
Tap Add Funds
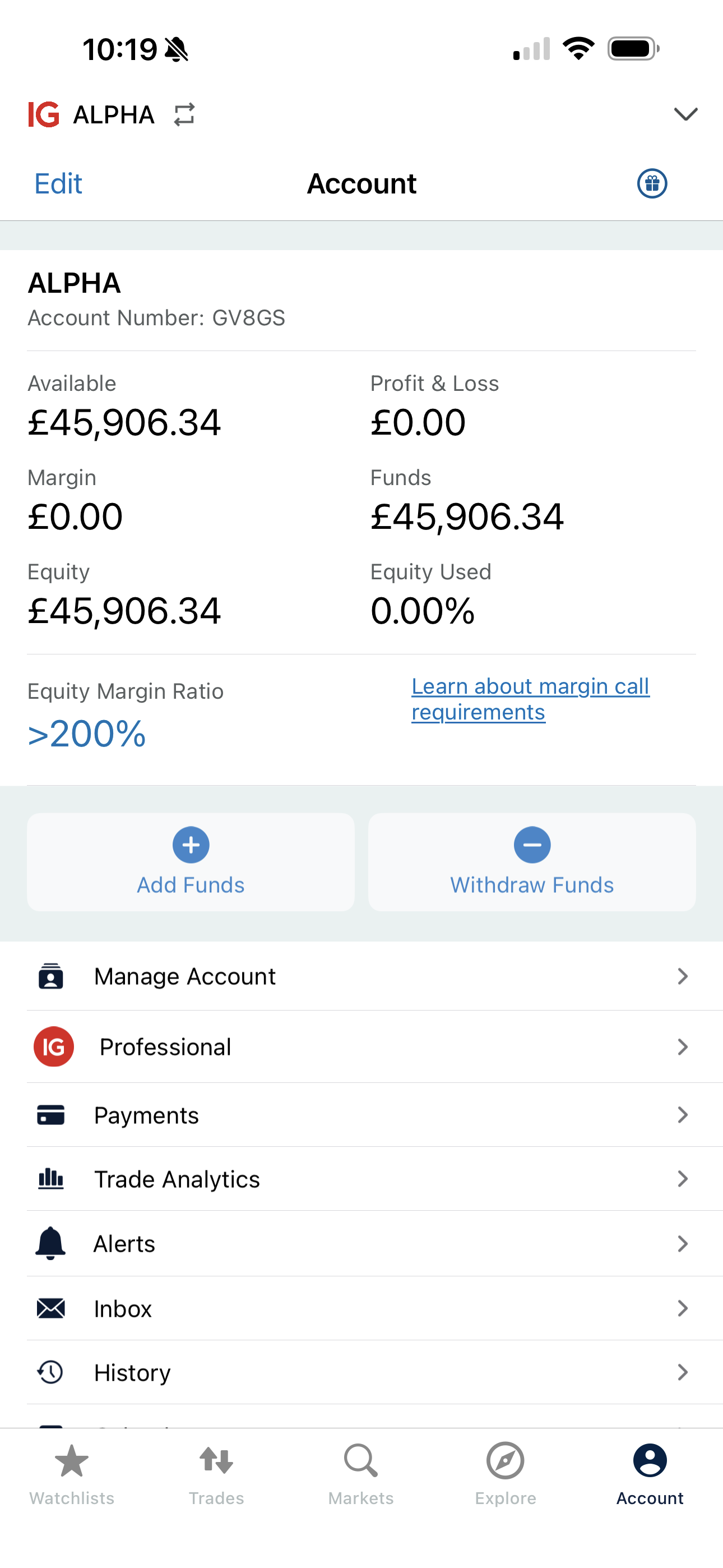point(191,862)
